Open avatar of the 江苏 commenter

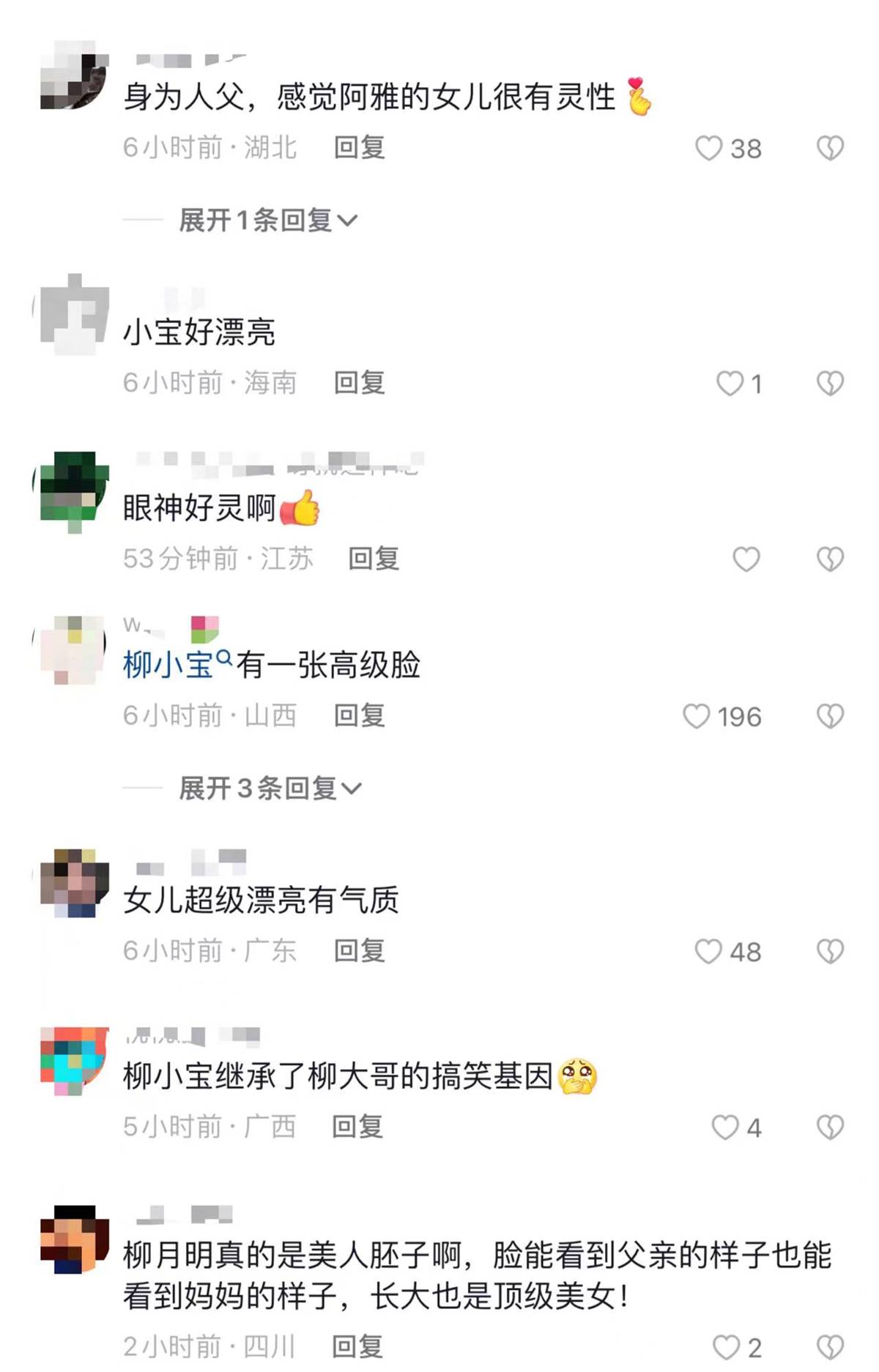[74, 489]
